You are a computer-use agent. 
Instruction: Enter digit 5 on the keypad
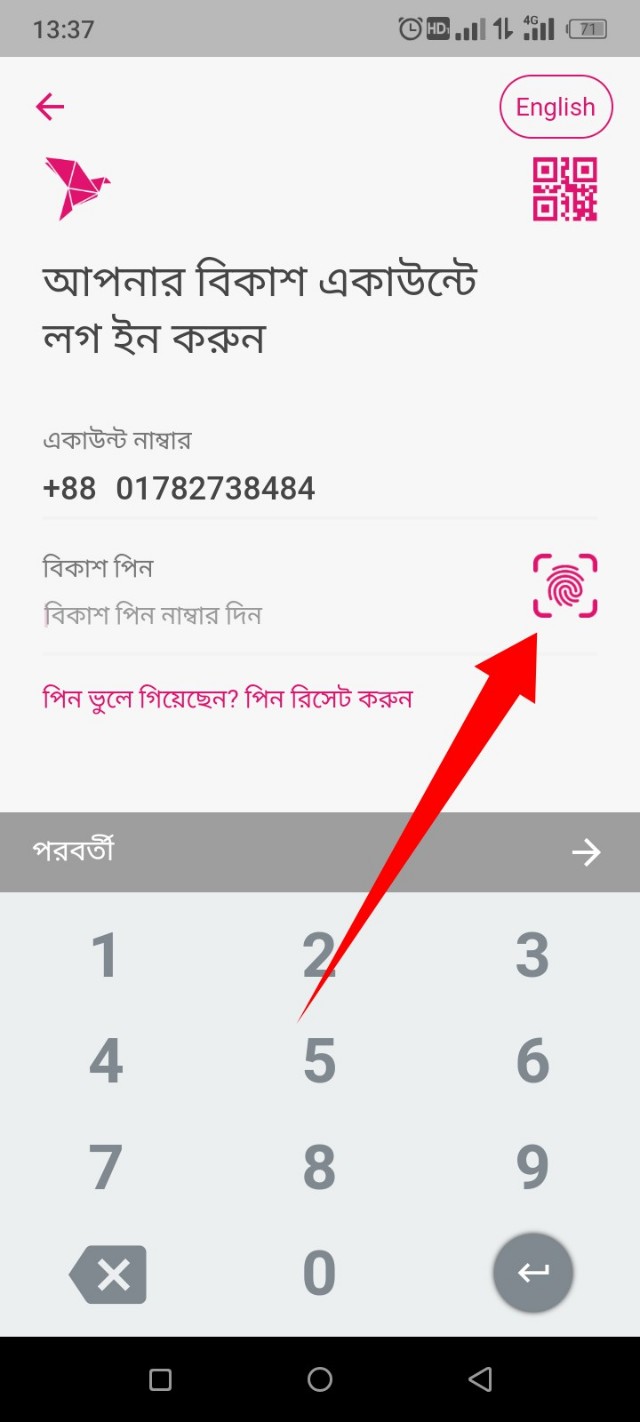coord(319,1061)
